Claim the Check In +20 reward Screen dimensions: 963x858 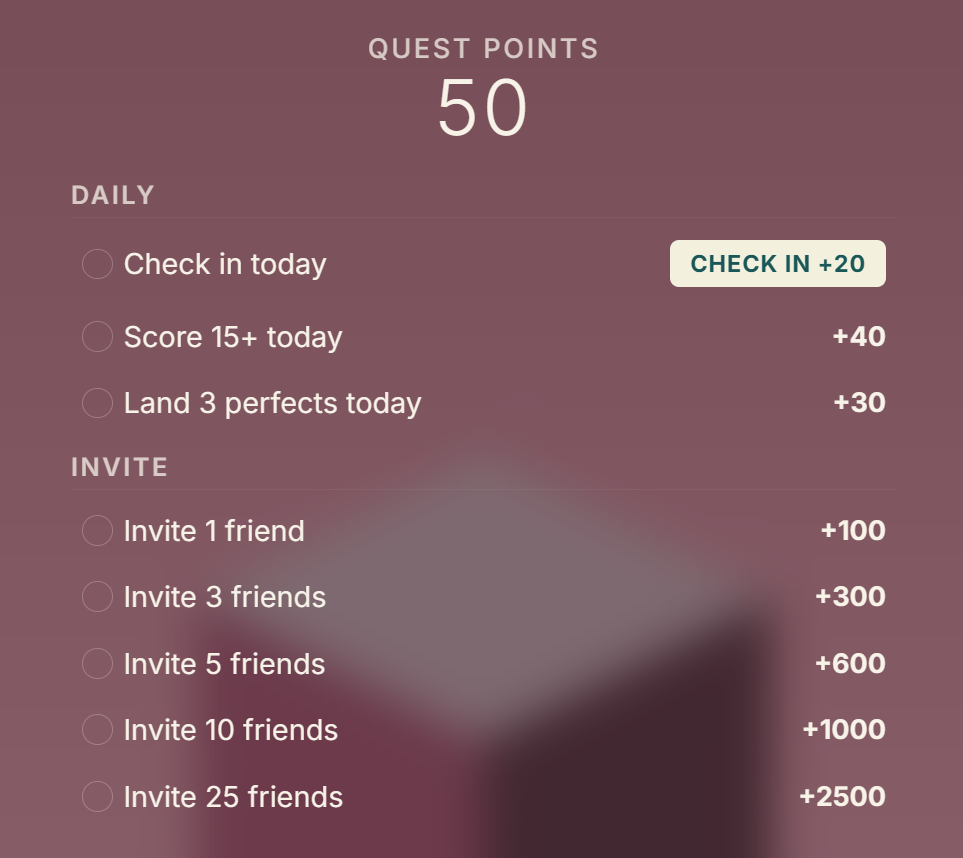pos(777,264)
